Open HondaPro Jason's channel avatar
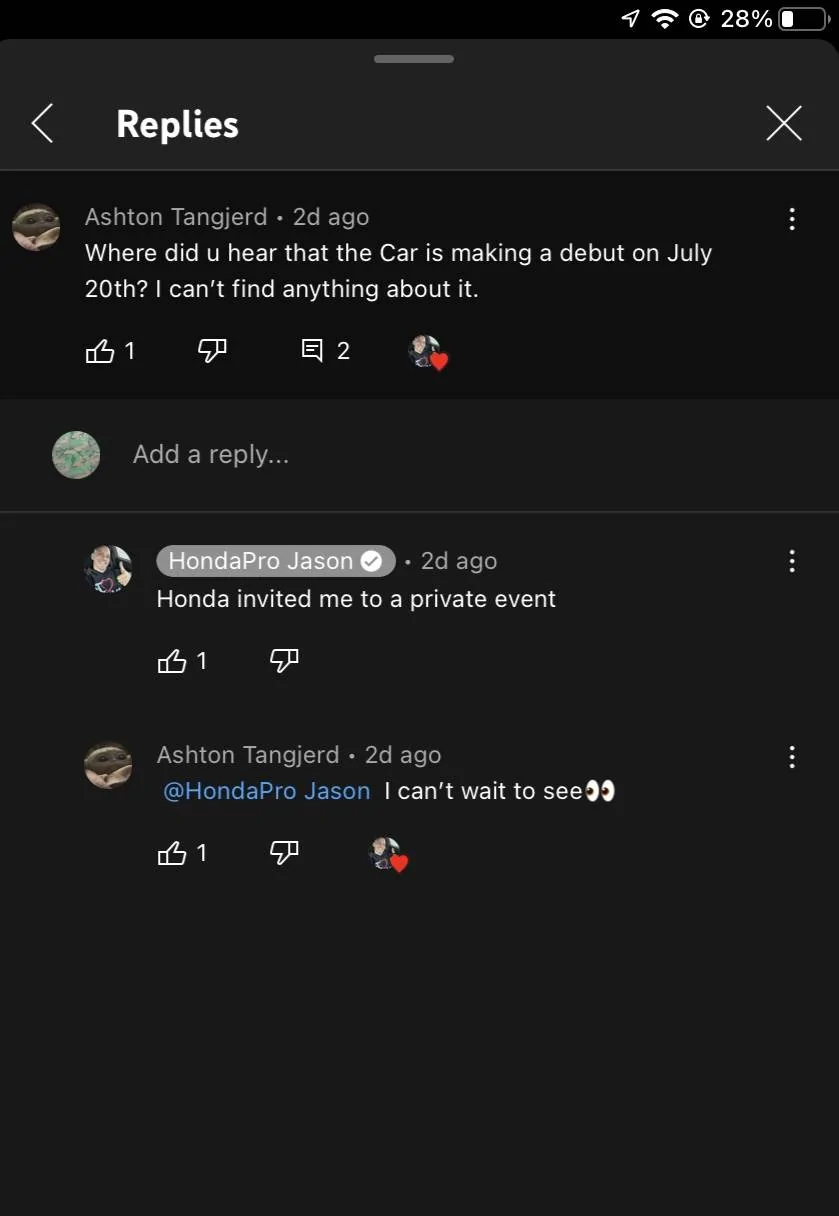 108,568
